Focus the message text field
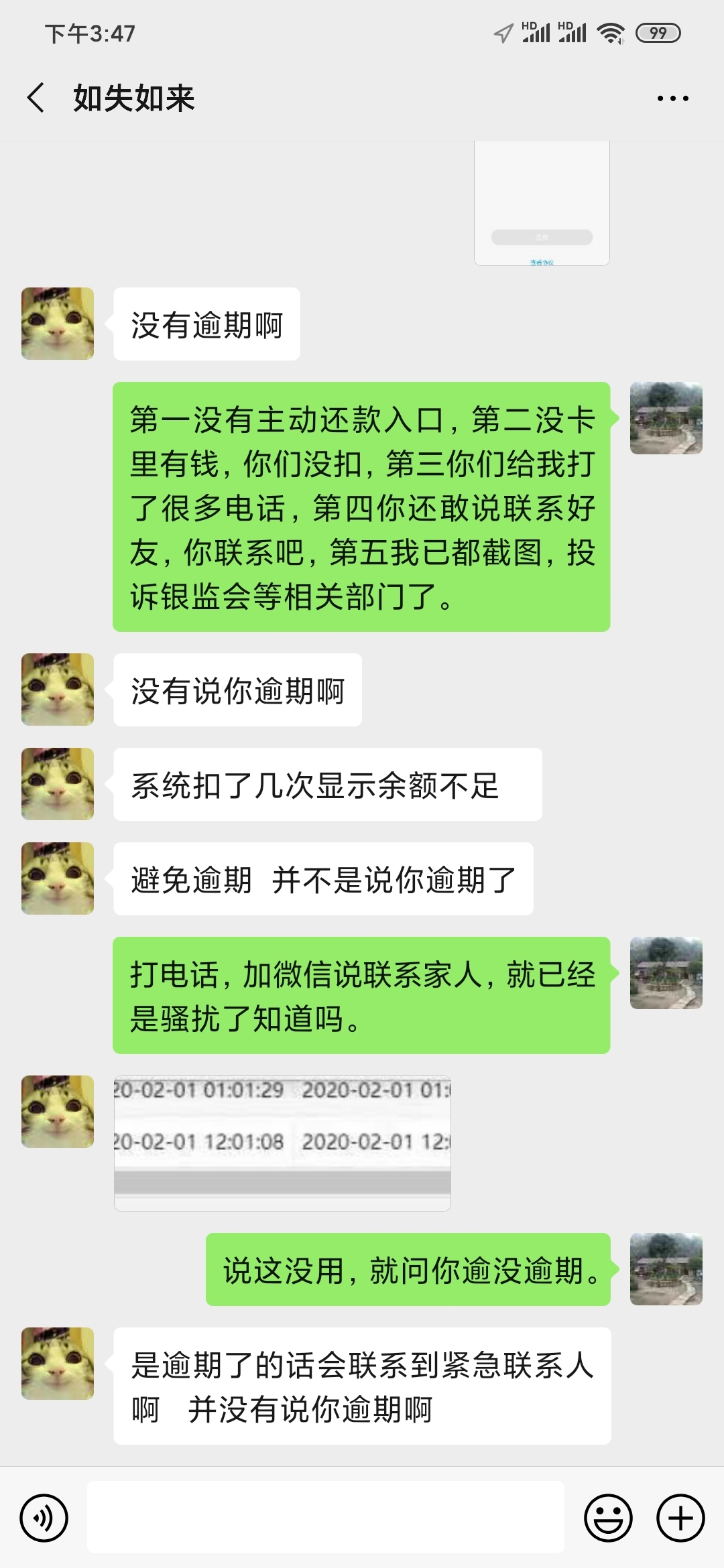This screenshot has height=1568, width=724. pyautogui.click(x=326, y=1518)
